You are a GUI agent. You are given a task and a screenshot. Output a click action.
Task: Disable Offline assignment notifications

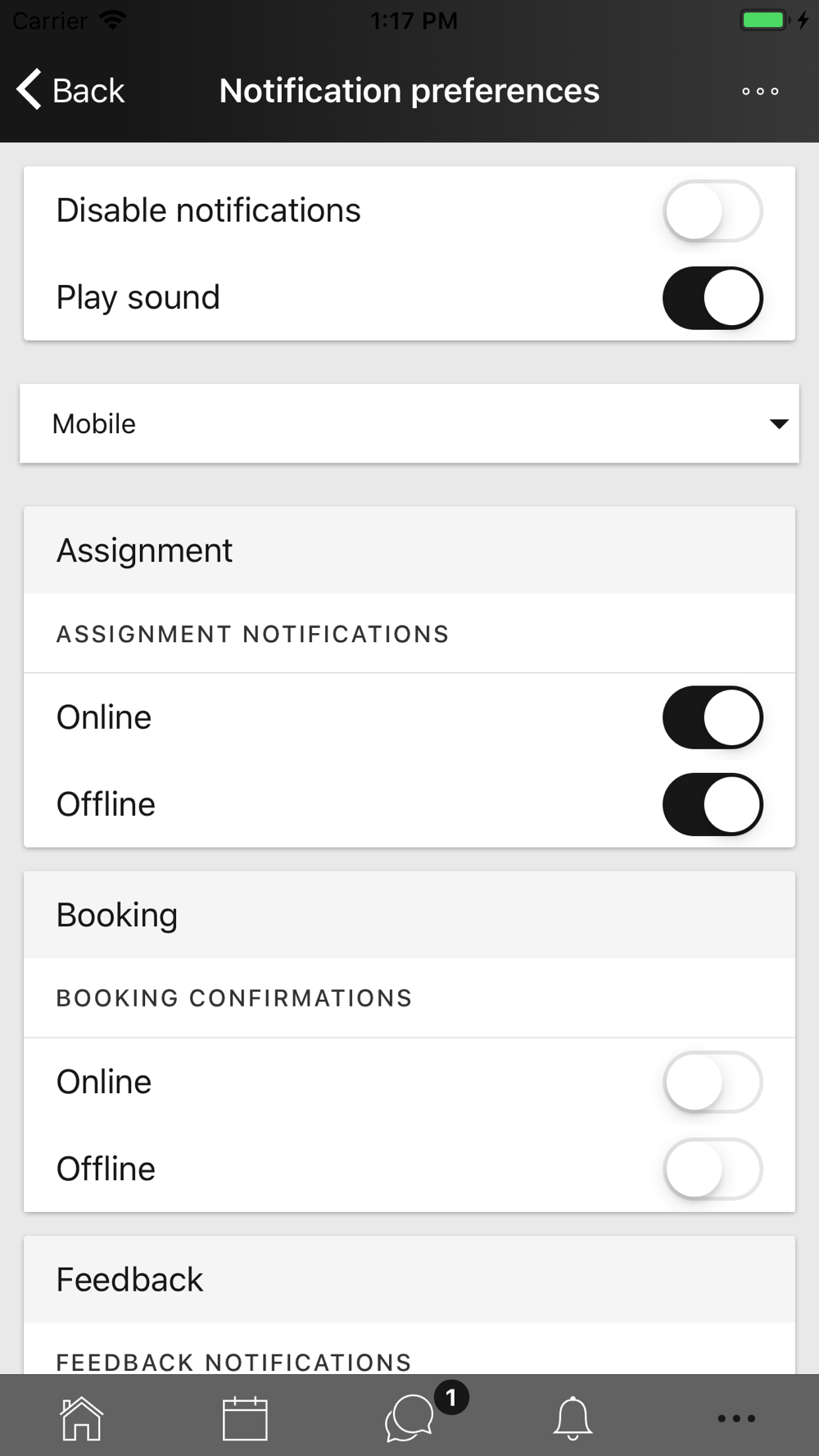pos(713,804)
